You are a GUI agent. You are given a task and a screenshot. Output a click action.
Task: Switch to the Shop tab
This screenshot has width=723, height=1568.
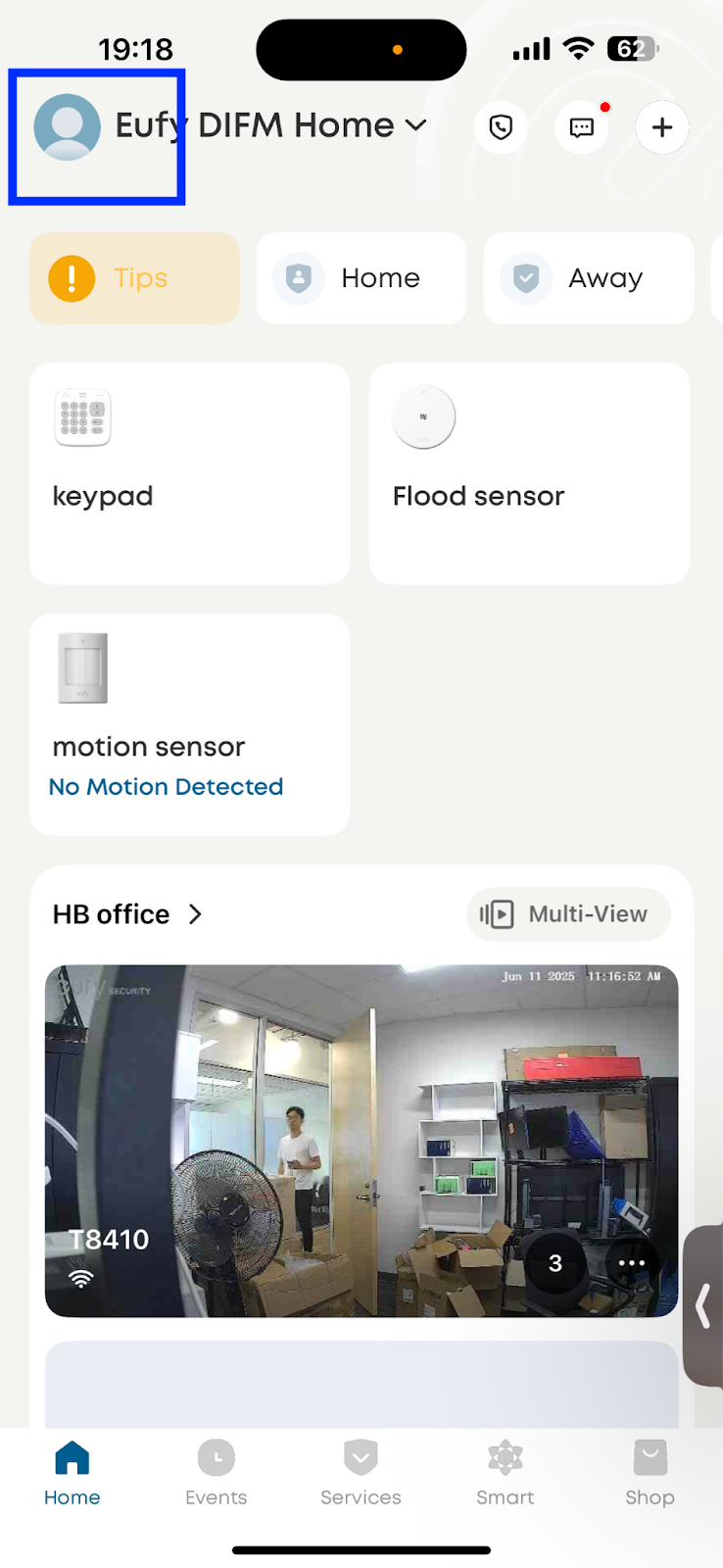pos(650,1472)
